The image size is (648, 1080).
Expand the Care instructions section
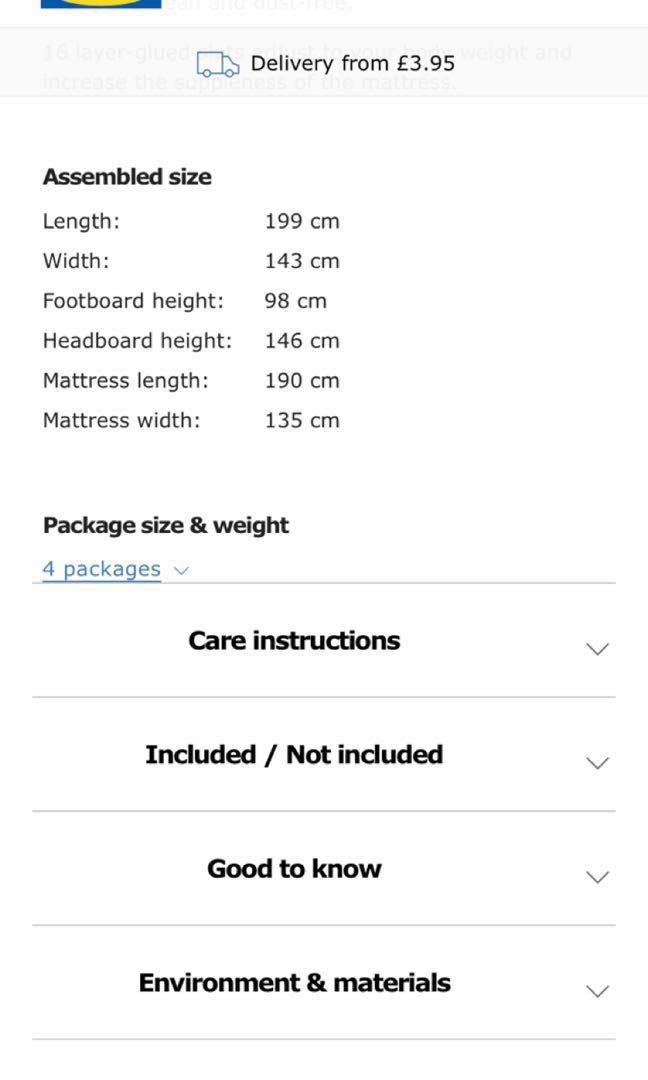click(324, 641)
